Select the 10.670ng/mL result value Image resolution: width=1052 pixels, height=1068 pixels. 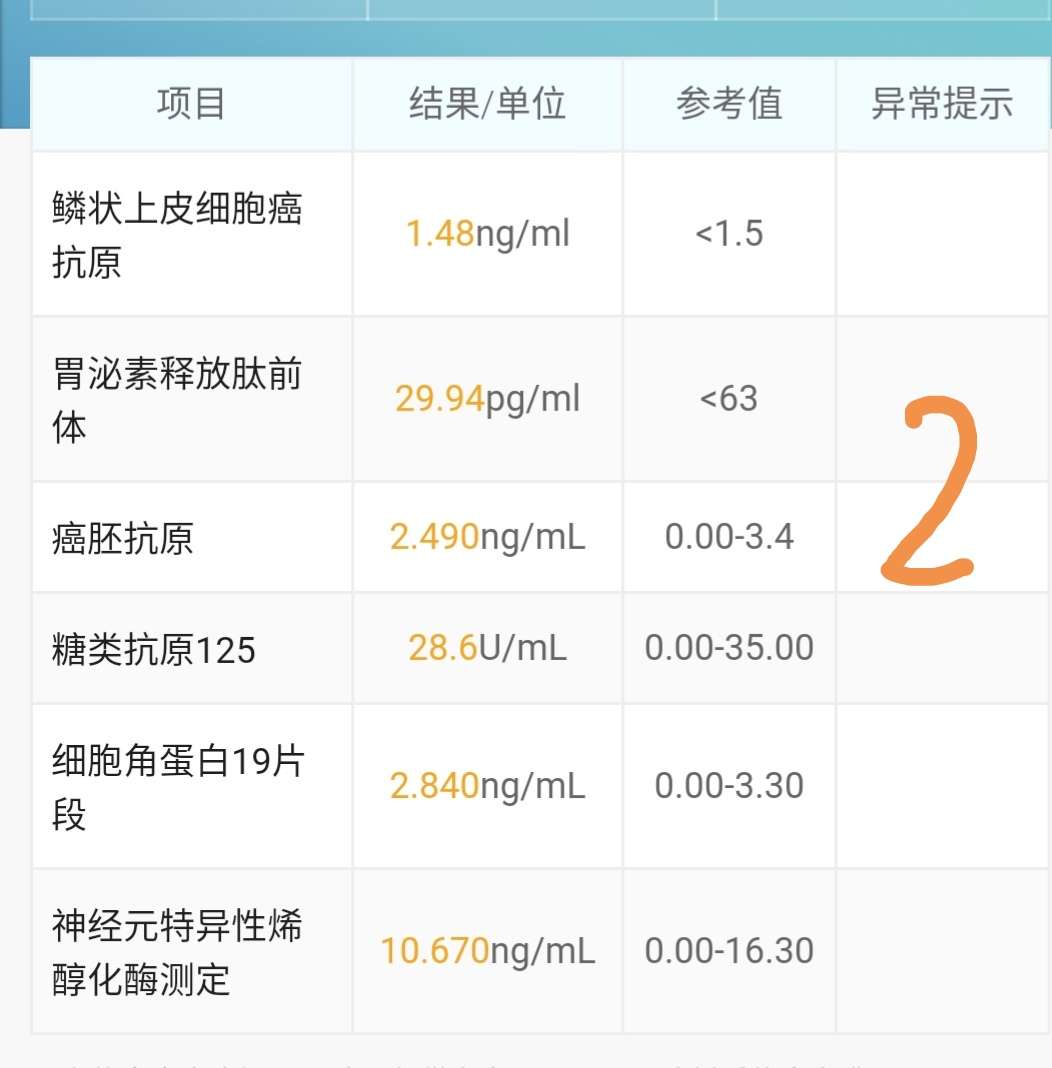pos(488,951)
